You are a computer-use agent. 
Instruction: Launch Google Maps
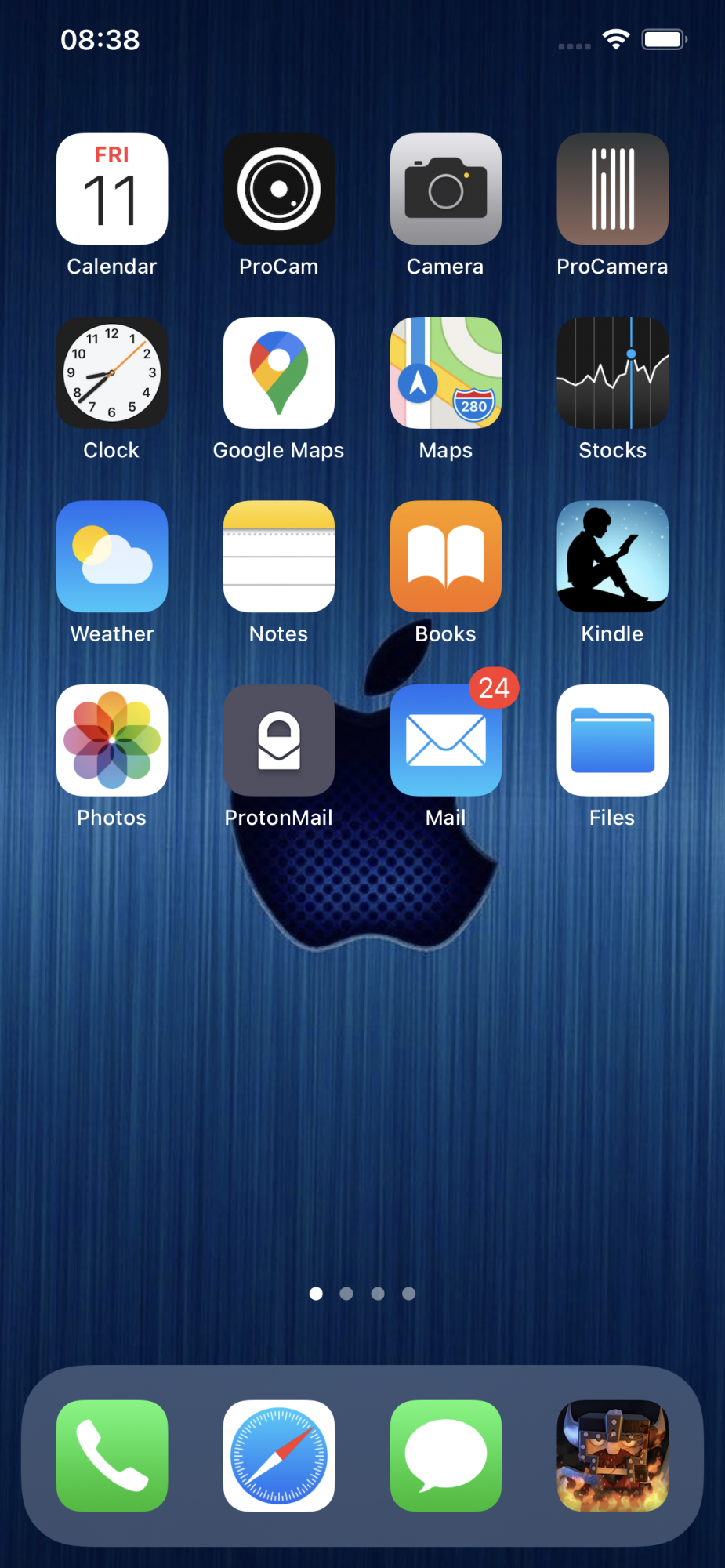pos(279,372)
